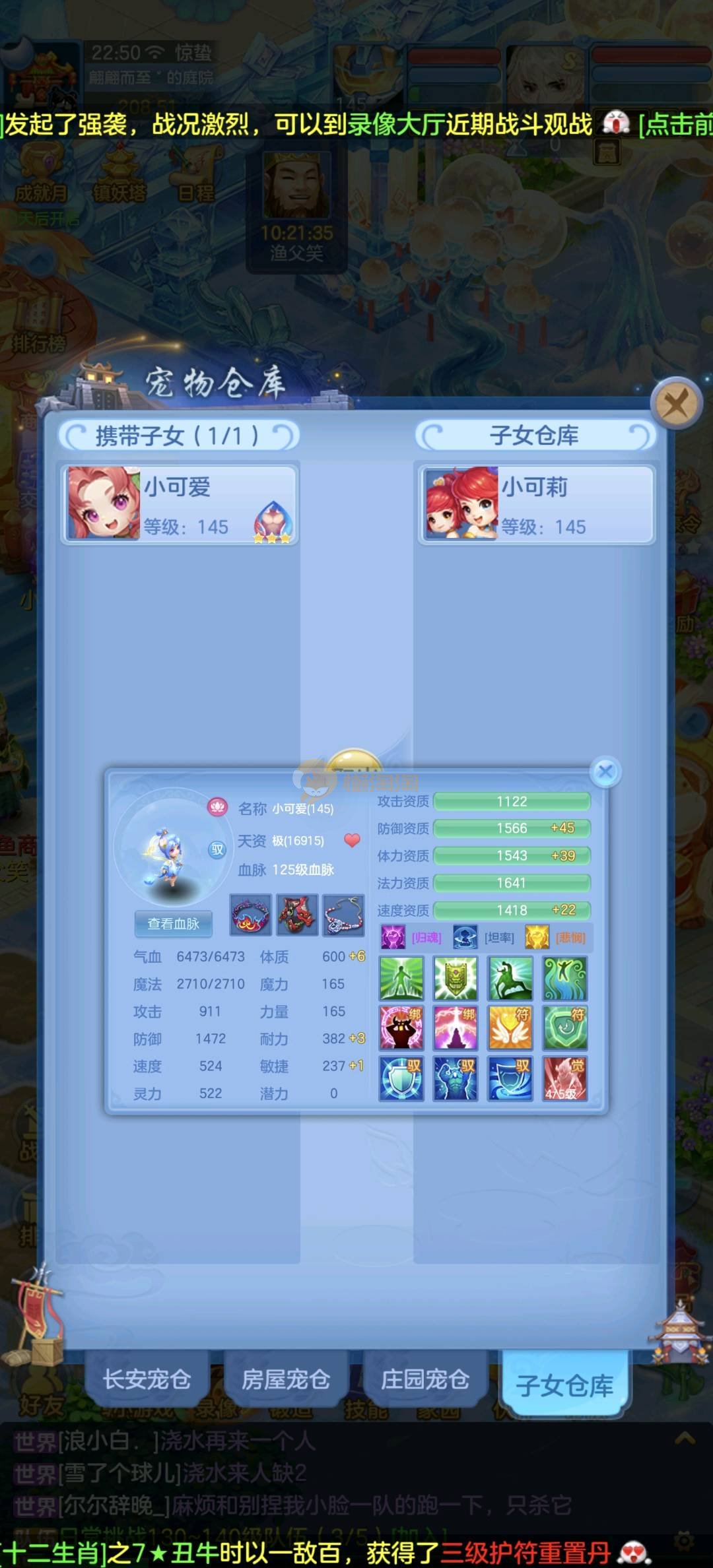Select 小可莉 in 子女仓库
713x1568 pixels.
[536, 505]
